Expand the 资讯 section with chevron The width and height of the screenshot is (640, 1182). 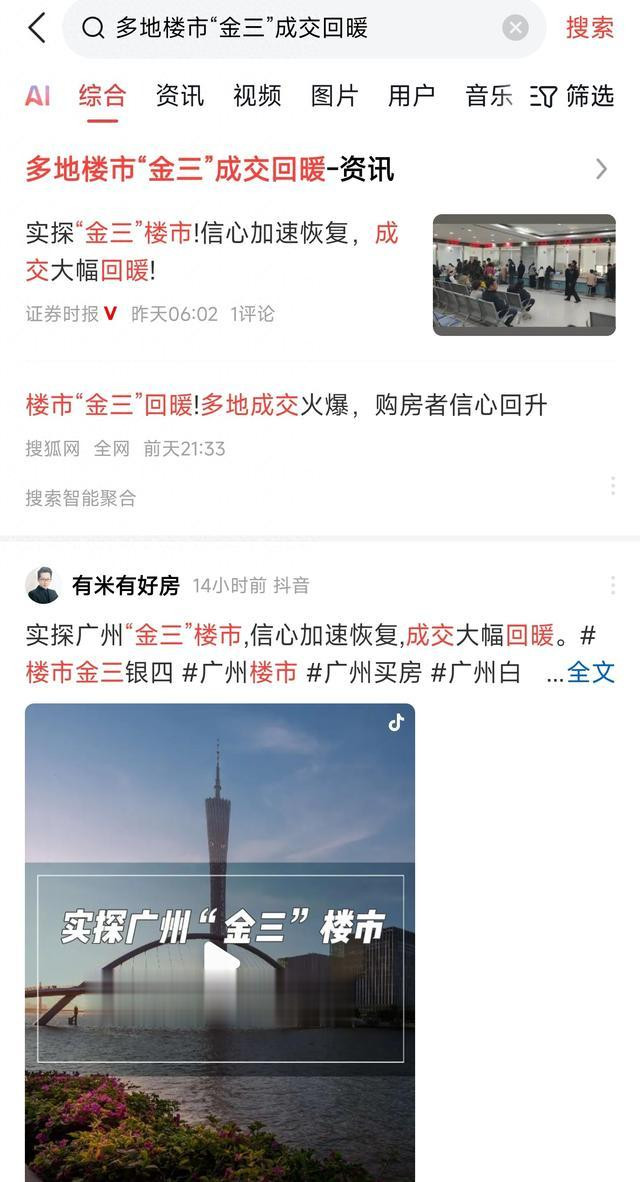[601, 169]
